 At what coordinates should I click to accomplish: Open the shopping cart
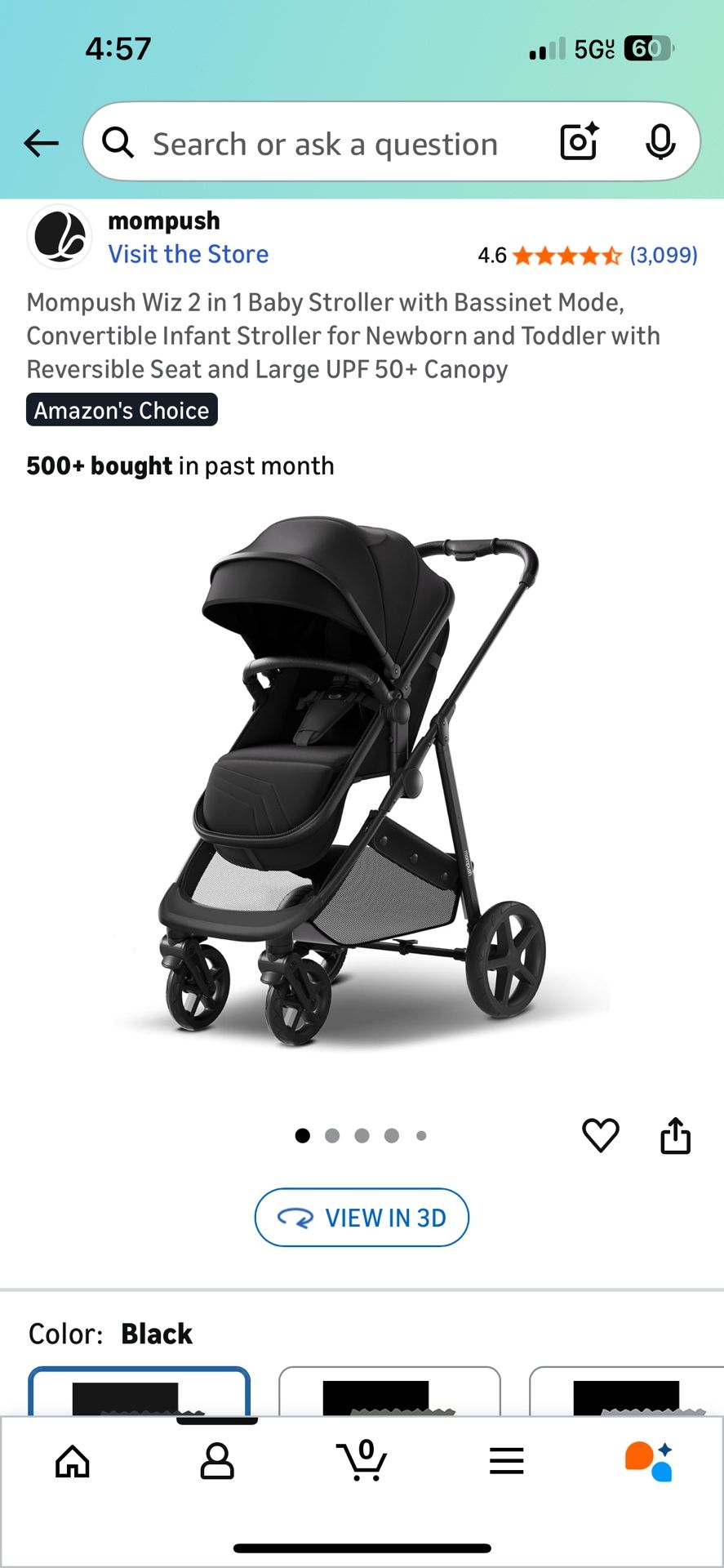362,1461
